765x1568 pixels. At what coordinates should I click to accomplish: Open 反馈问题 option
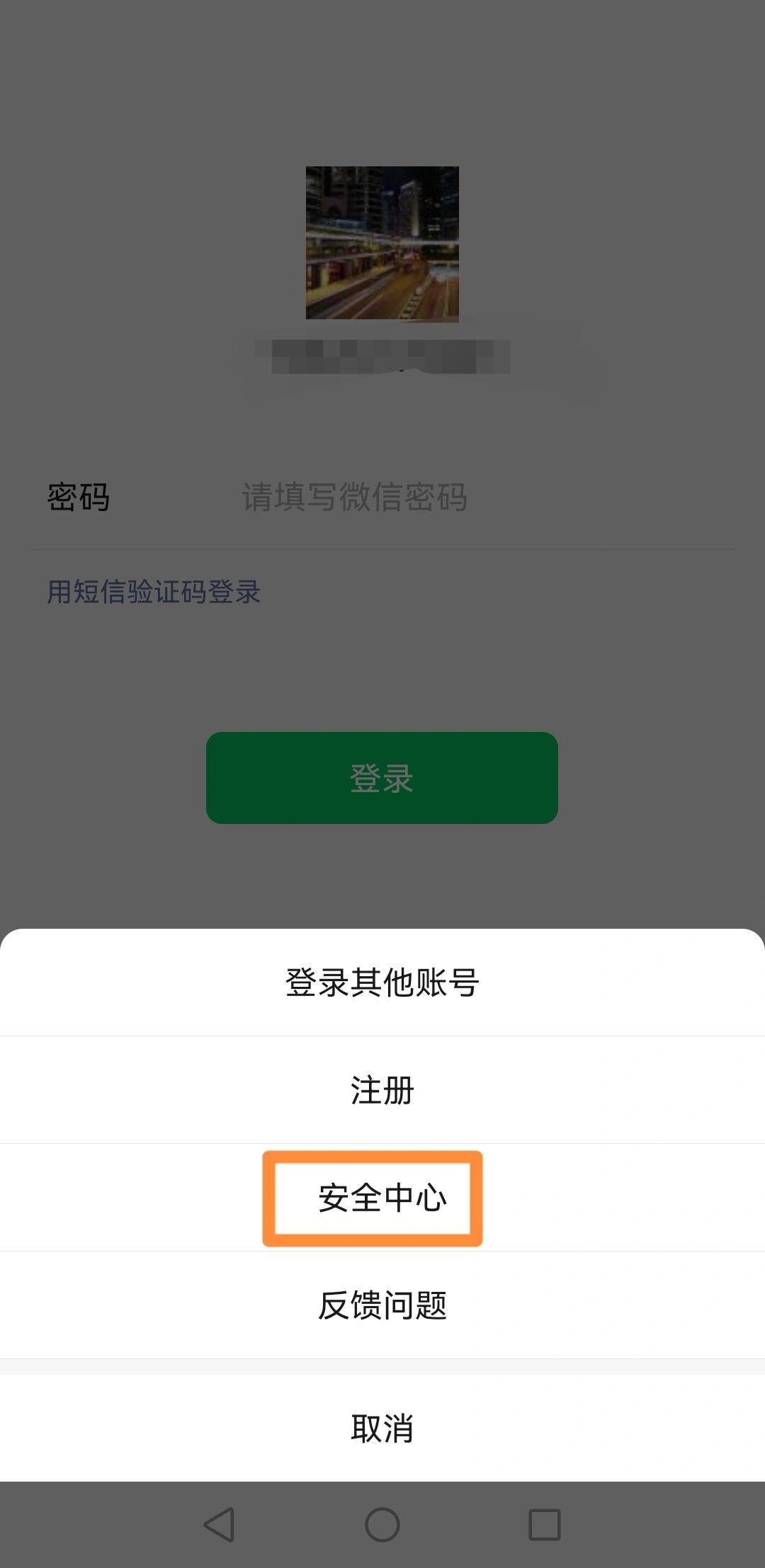click(382, 1305)
